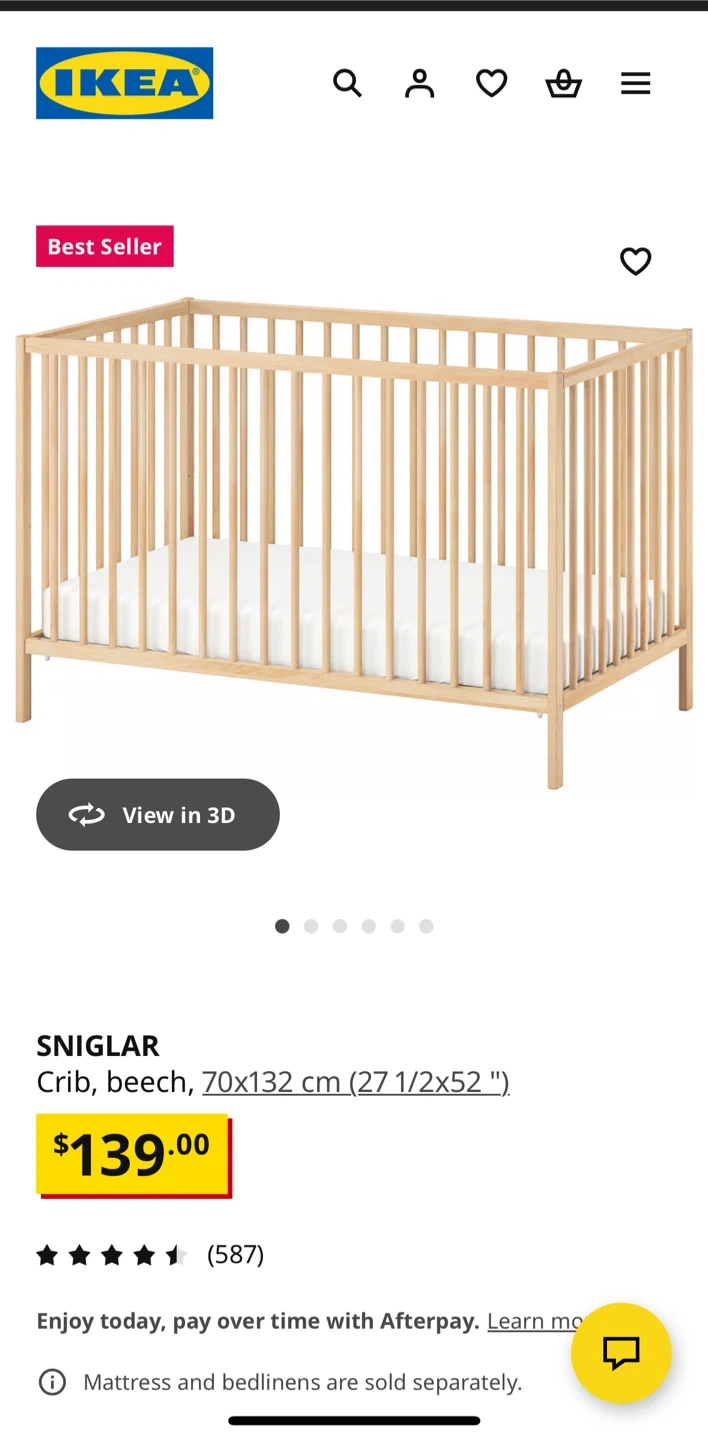This screenshot has width=708, height=1440.
Task: Open the favorites heart in the header
Action: coord(491,83)
